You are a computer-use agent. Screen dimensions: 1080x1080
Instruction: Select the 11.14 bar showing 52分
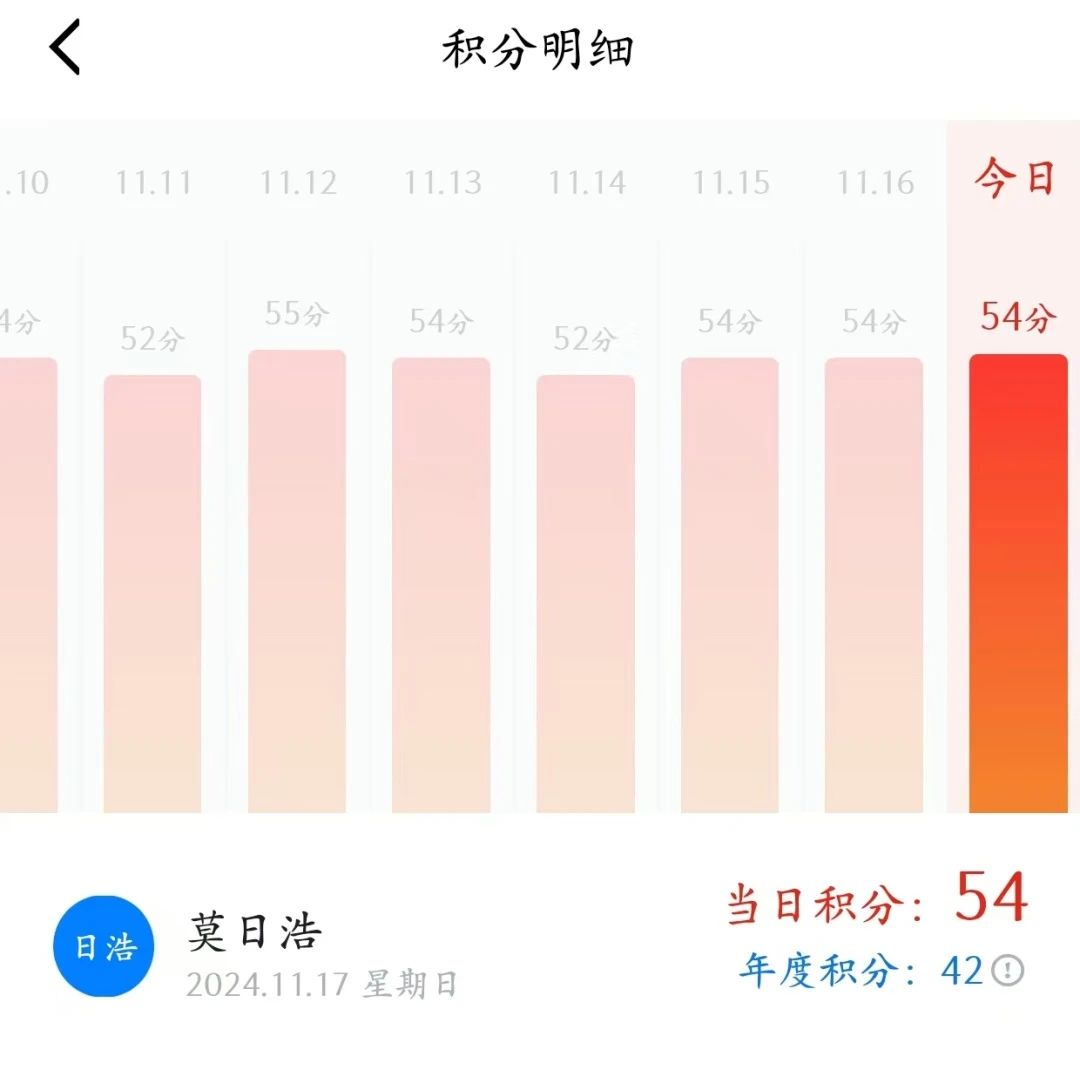(585, 593)
